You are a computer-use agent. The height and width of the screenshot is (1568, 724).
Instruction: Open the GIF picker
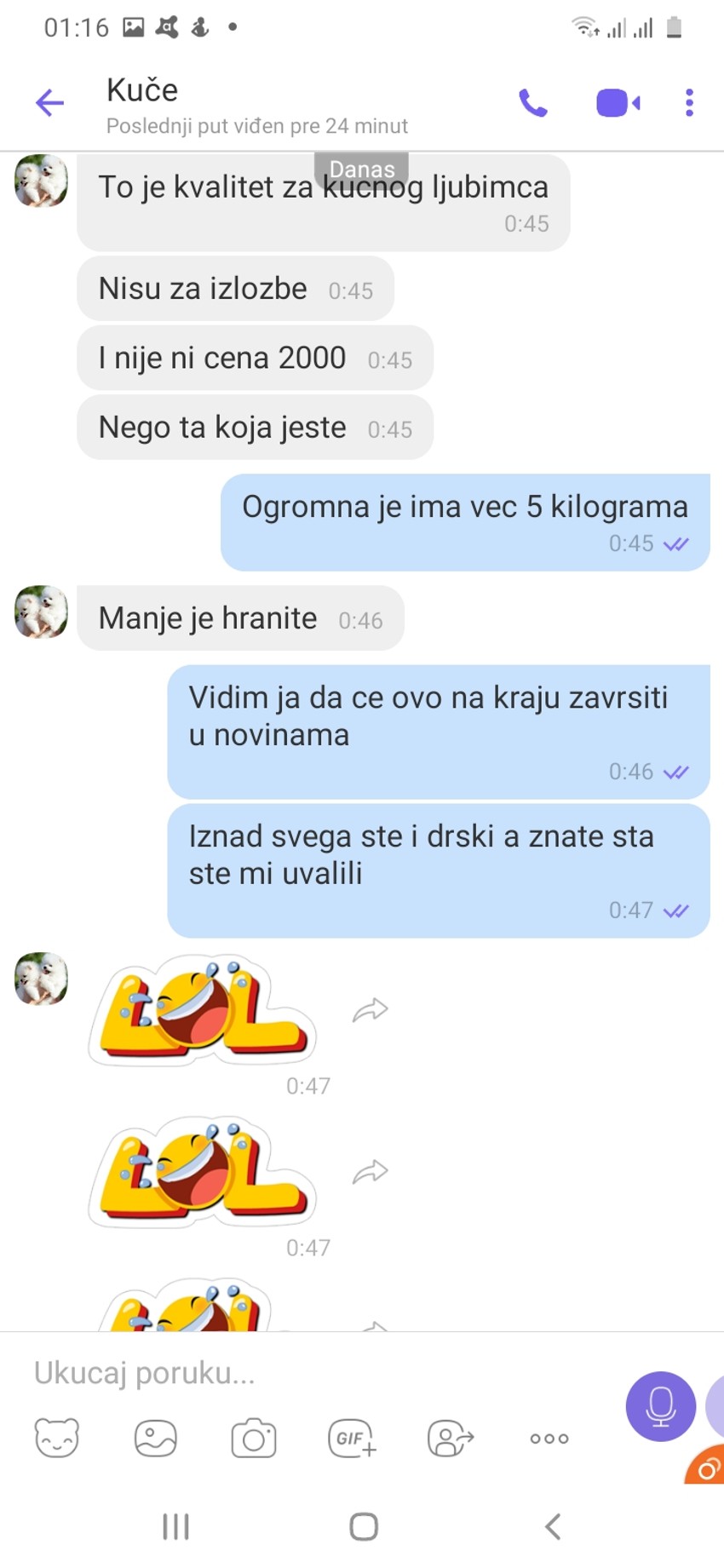click(352, 1438)
